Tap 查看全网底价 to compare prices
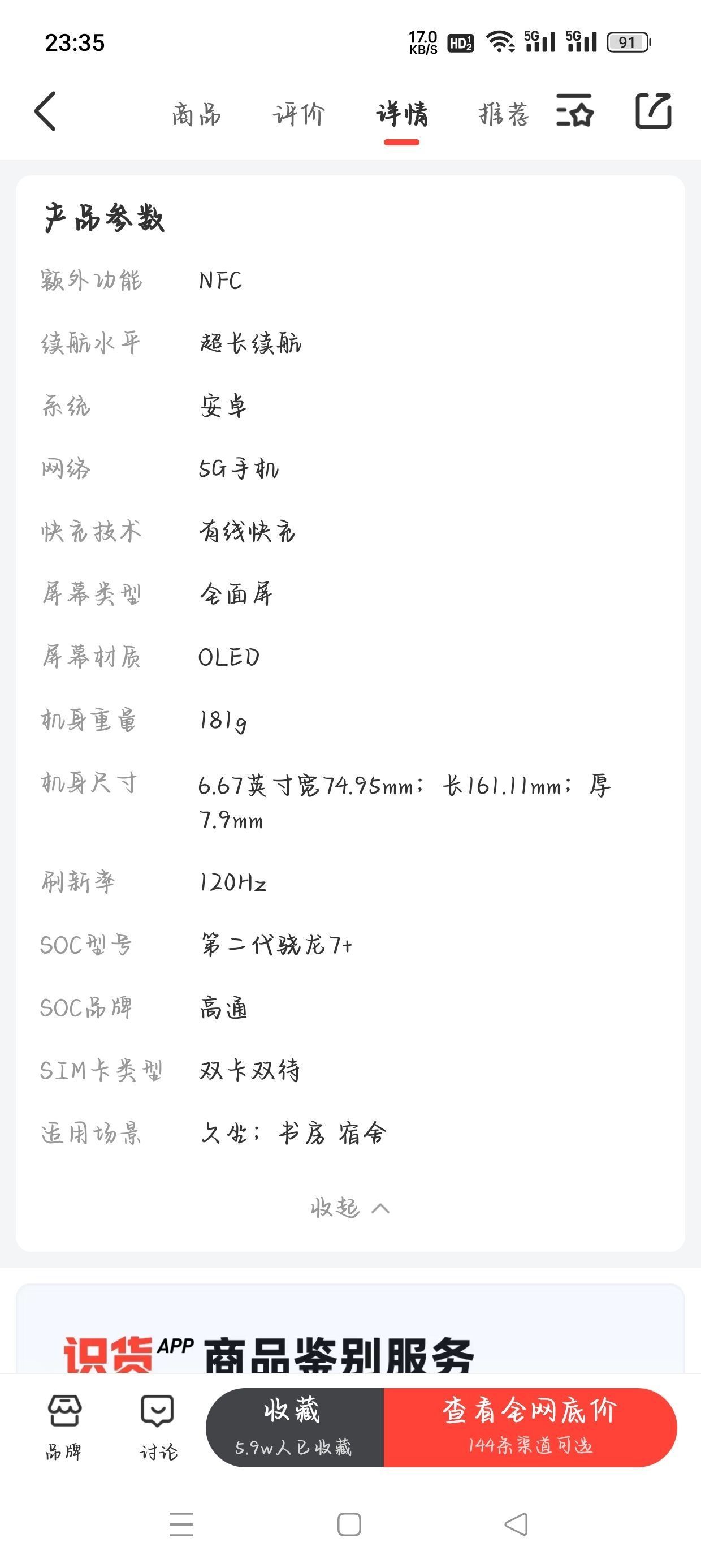The width and height of the screenshot is (701, 1568). point(529,1426)
